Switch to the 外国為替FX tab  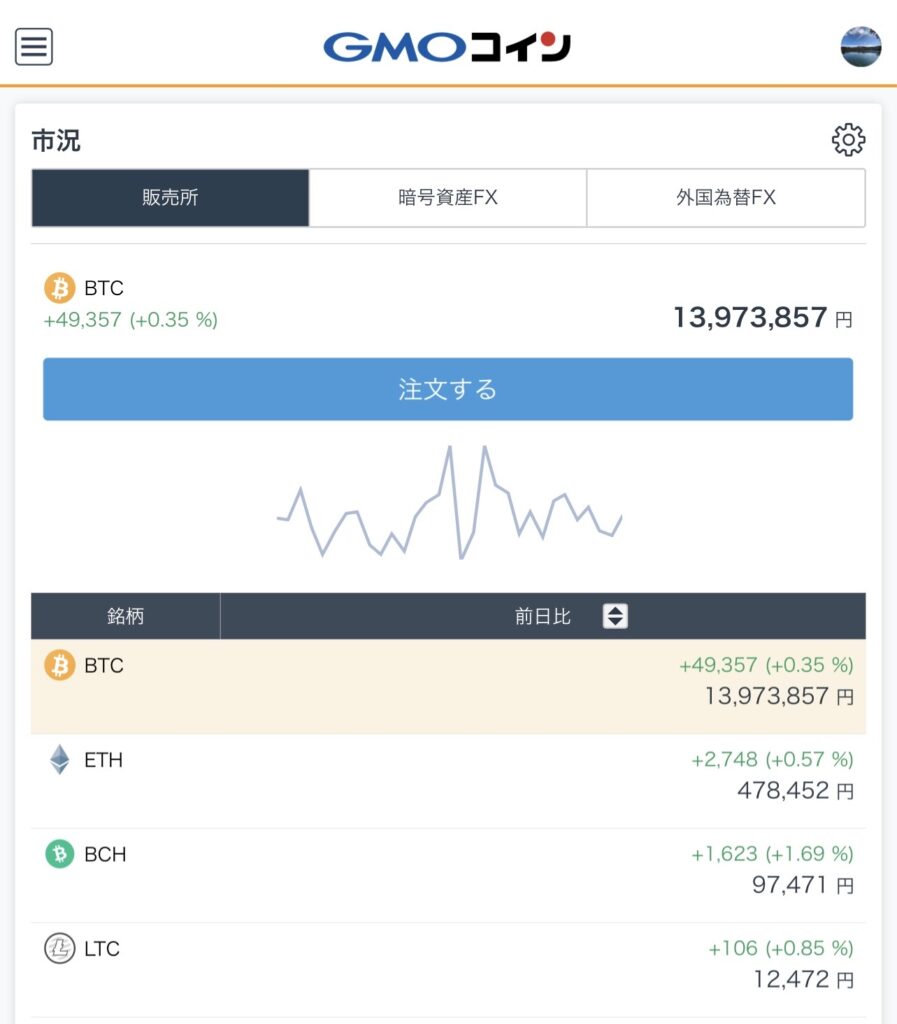[x=725, y=198]
